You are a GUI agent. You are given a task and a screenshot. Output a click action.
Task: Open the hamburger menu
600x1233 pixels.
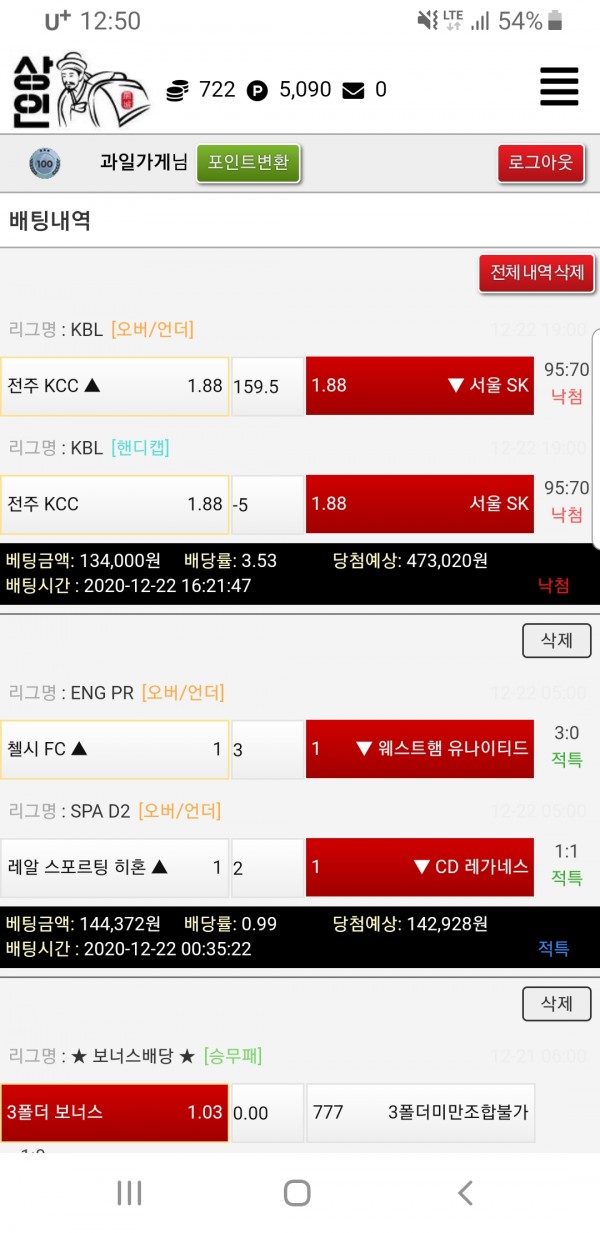point(559,87)
